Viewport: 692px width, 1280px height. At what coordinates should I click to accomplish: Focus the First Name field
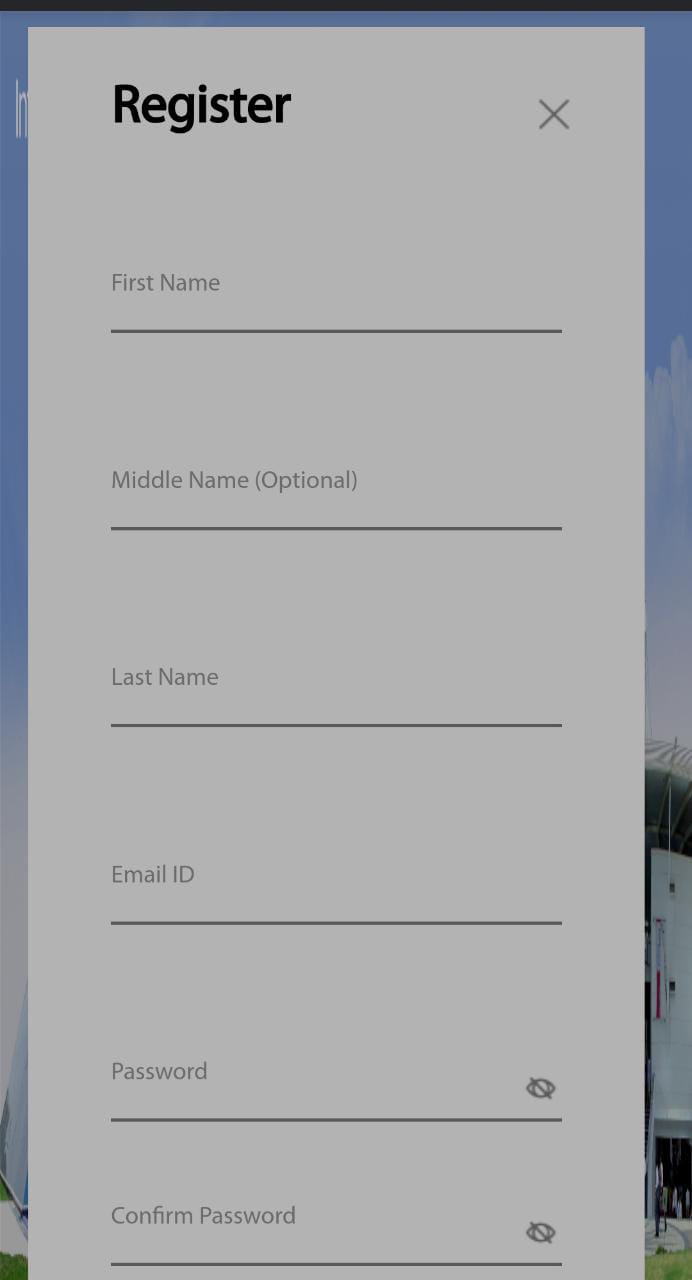click(336, 297)
